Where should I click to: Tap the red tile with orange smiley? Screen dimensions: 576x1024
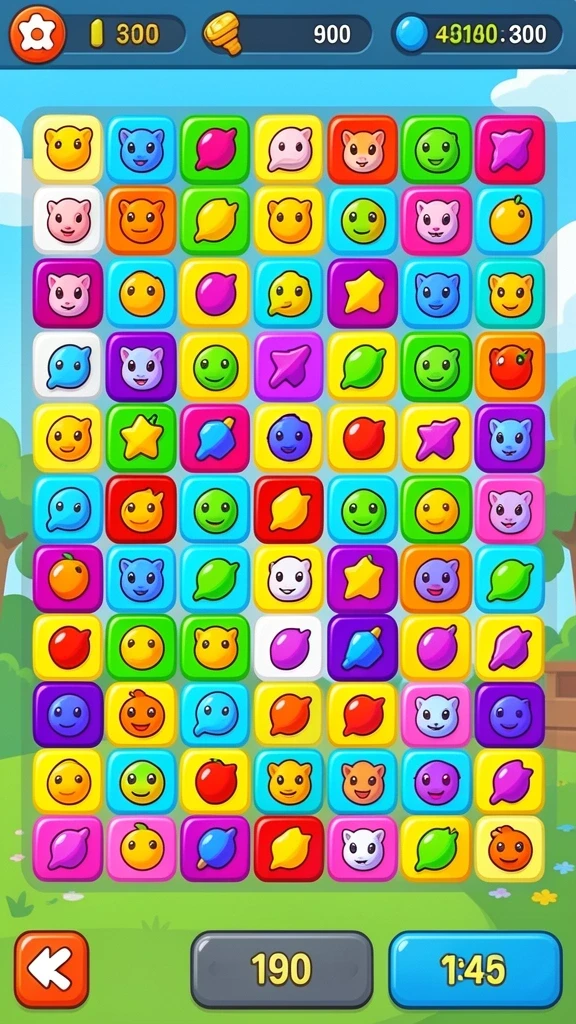point(141,509)
